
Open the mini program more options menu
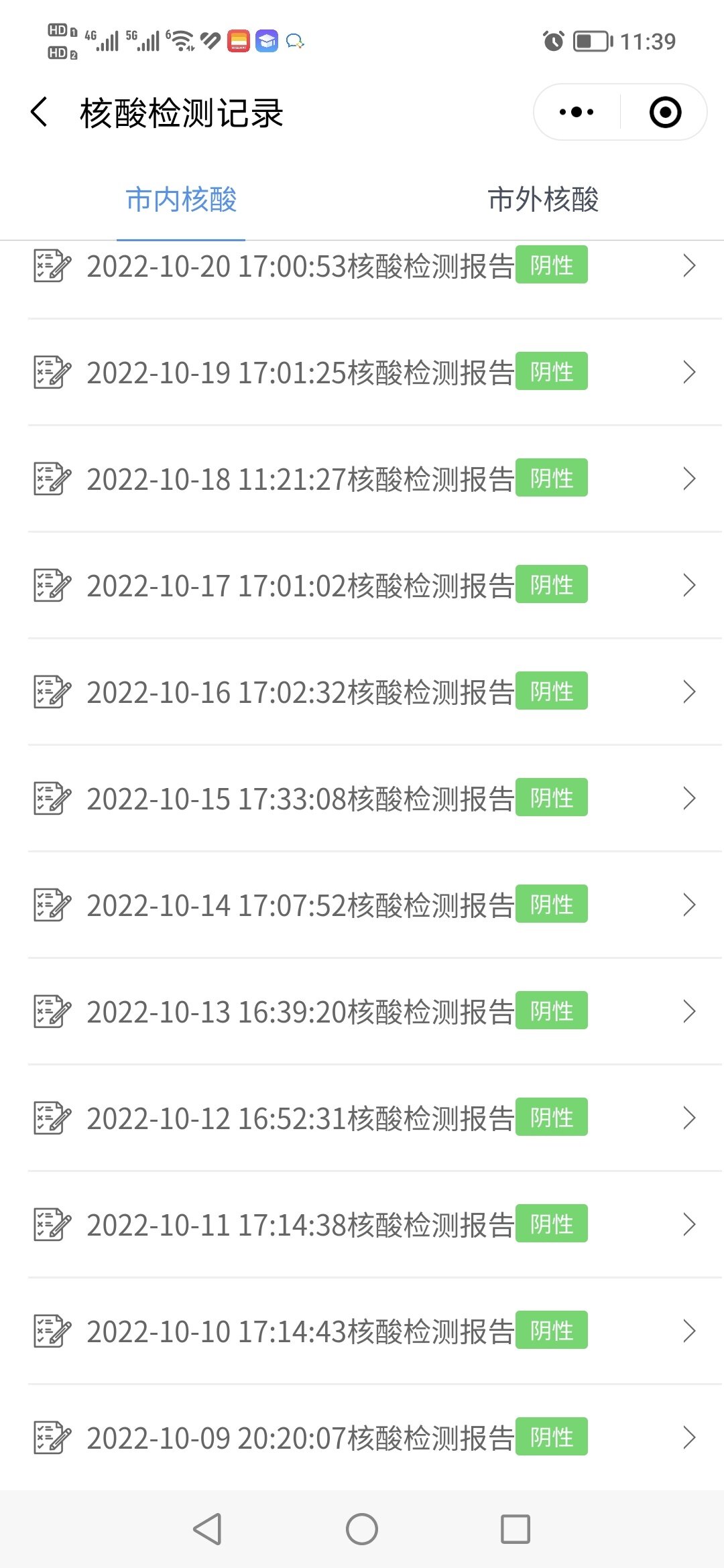577,112
